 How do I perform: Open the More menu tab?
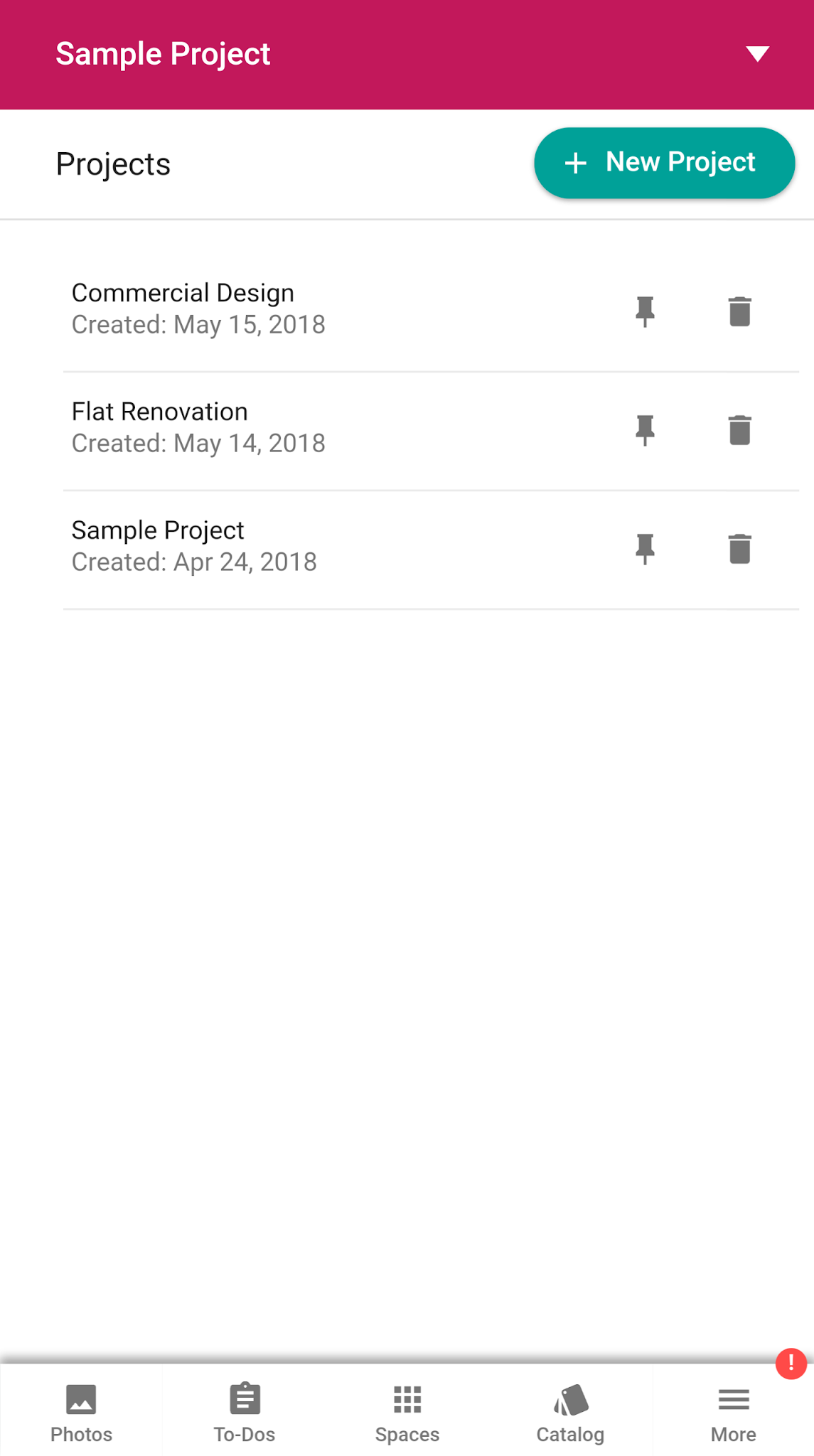(733, 1412)
